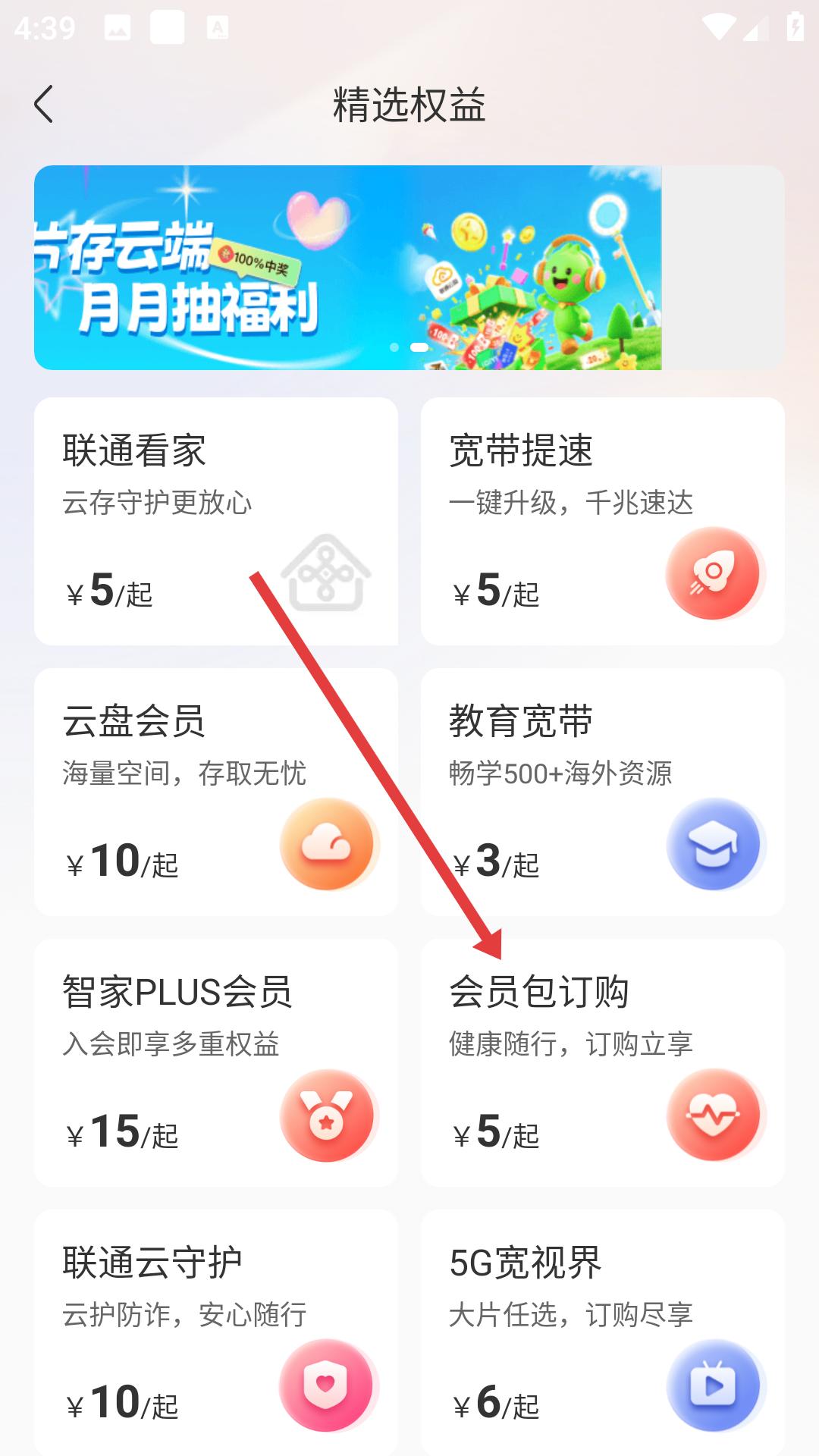View the 教育宽带 offer
This screenshot has height=1456, width=819.
602,792
